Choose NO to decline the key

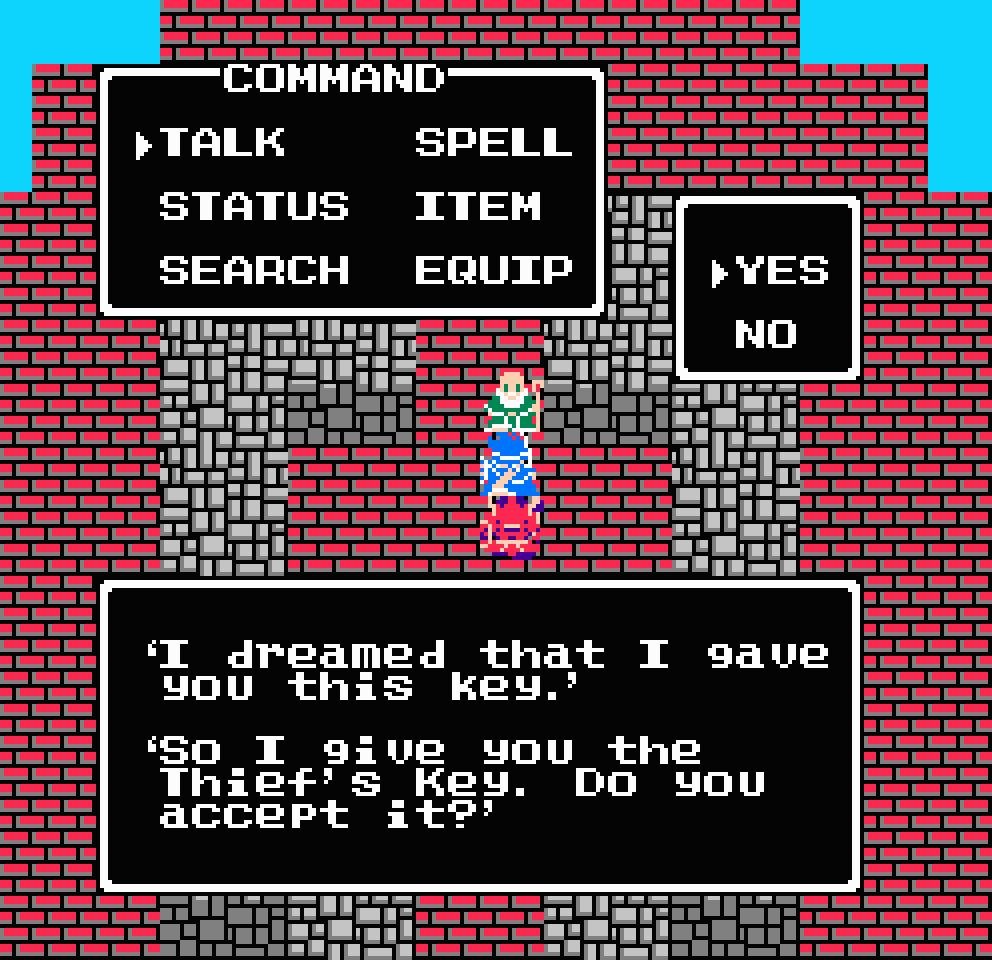coord(766,334)
